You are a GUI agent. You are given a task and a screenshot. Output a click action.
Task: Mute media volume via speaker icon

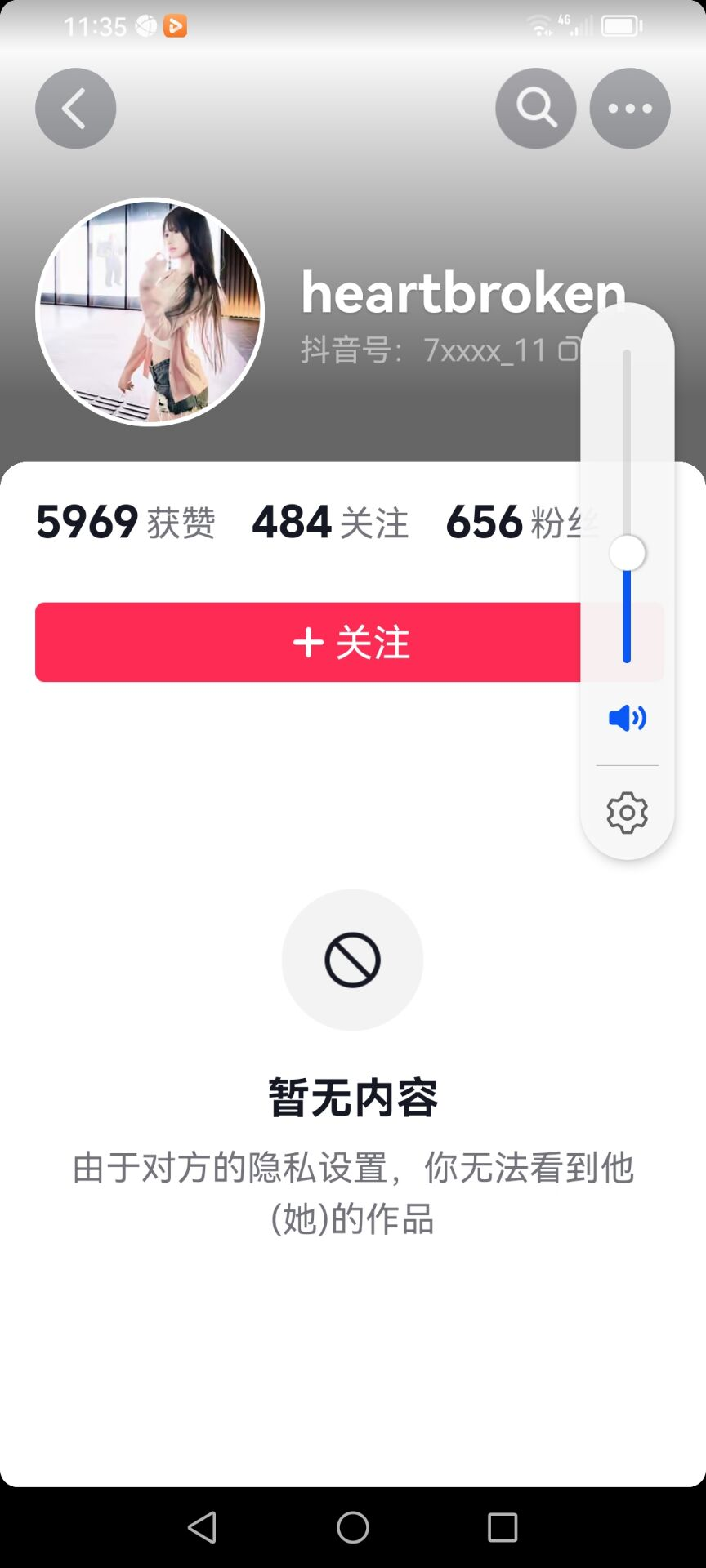coord(627,718)
